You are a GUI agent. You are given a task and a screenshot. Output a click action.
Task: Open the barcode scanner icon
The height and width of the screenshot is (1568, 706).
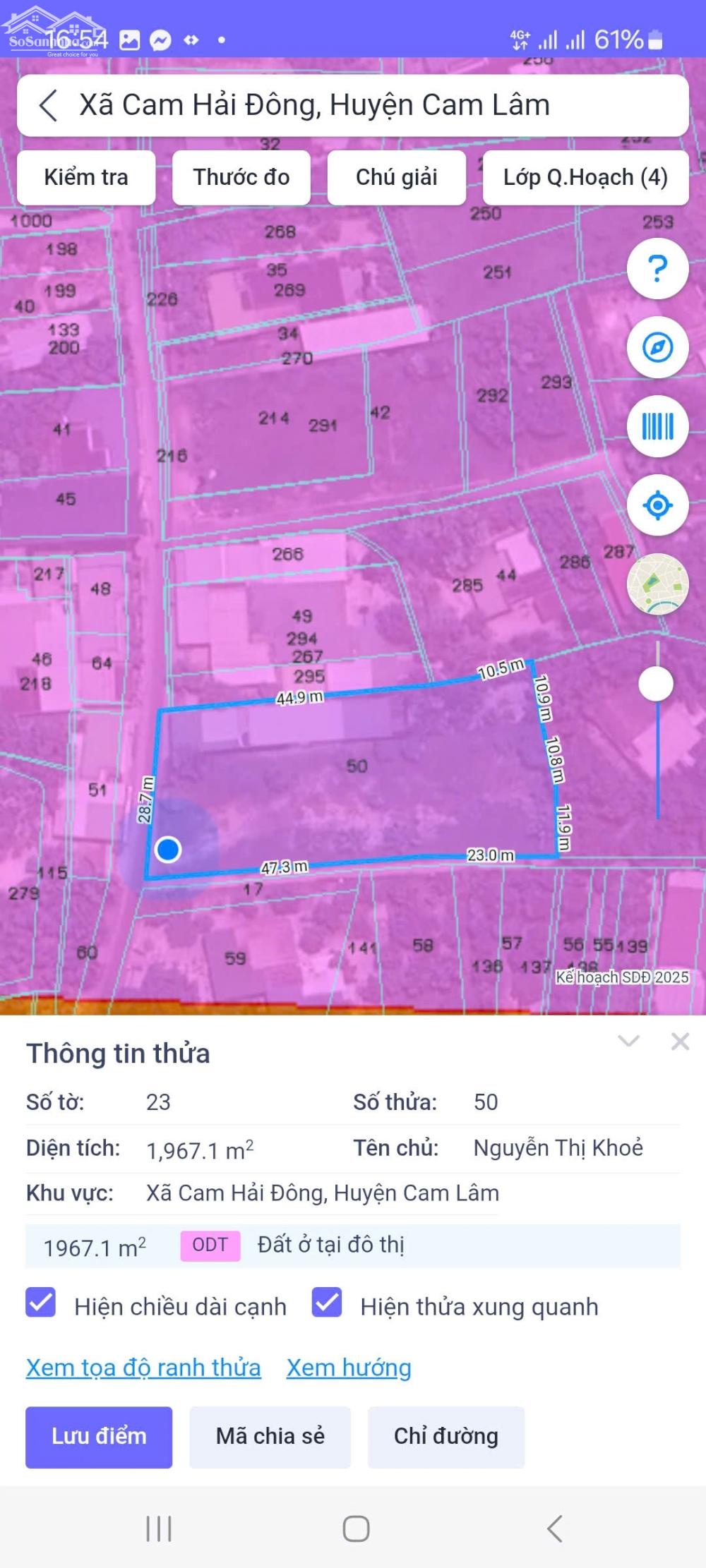point(656,425)
